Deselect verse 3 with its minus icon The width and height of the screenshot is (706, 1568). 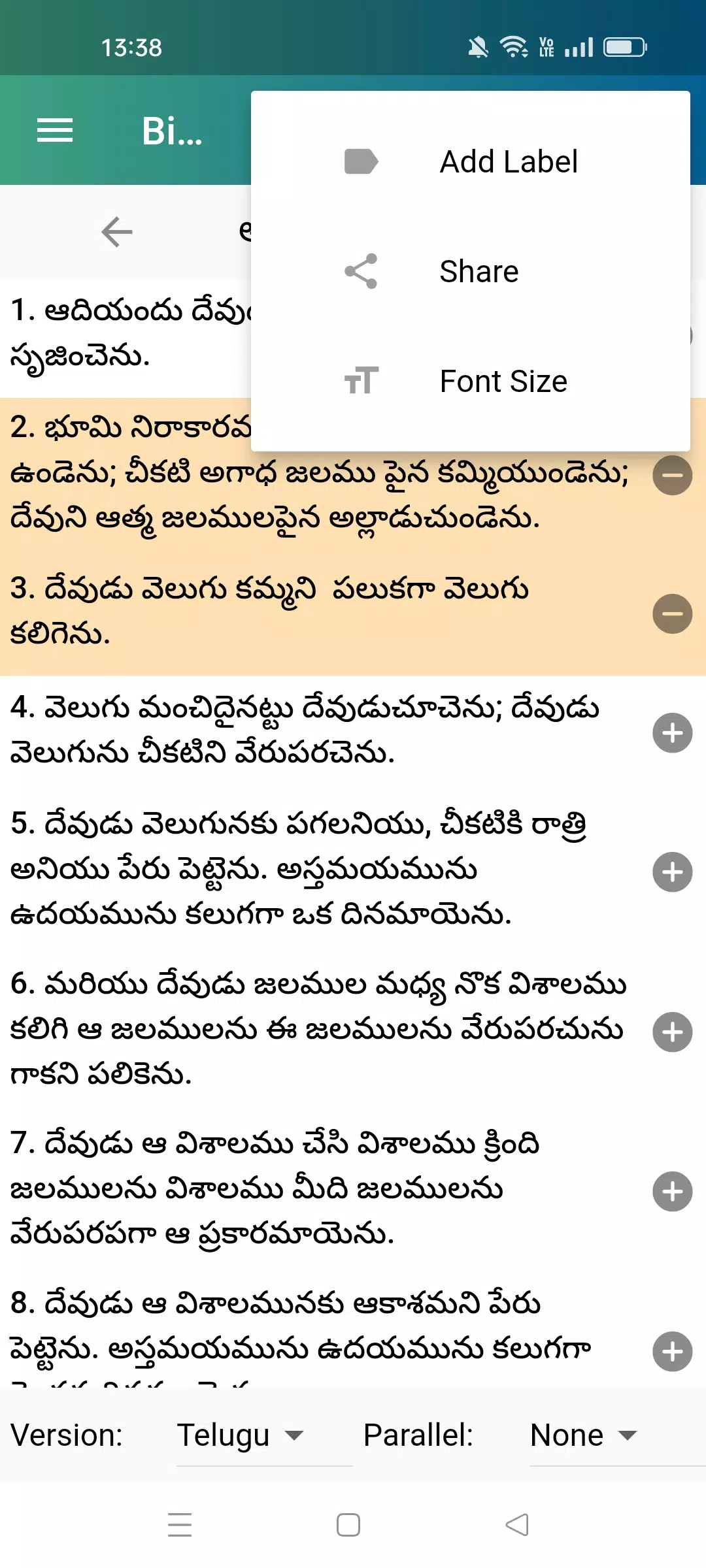point(672,613)
